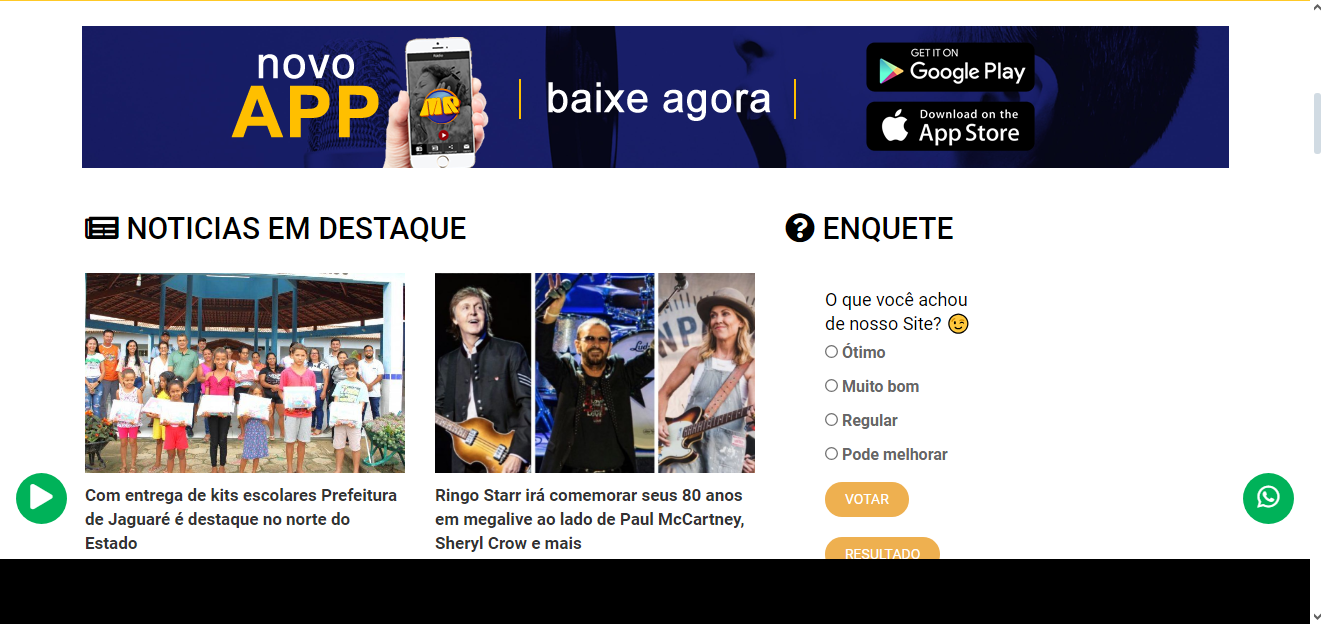The width and height of the screenshot is (1325, 624).
Task: Select the Ótimo poll option
Action: click(x=831, y=352)
